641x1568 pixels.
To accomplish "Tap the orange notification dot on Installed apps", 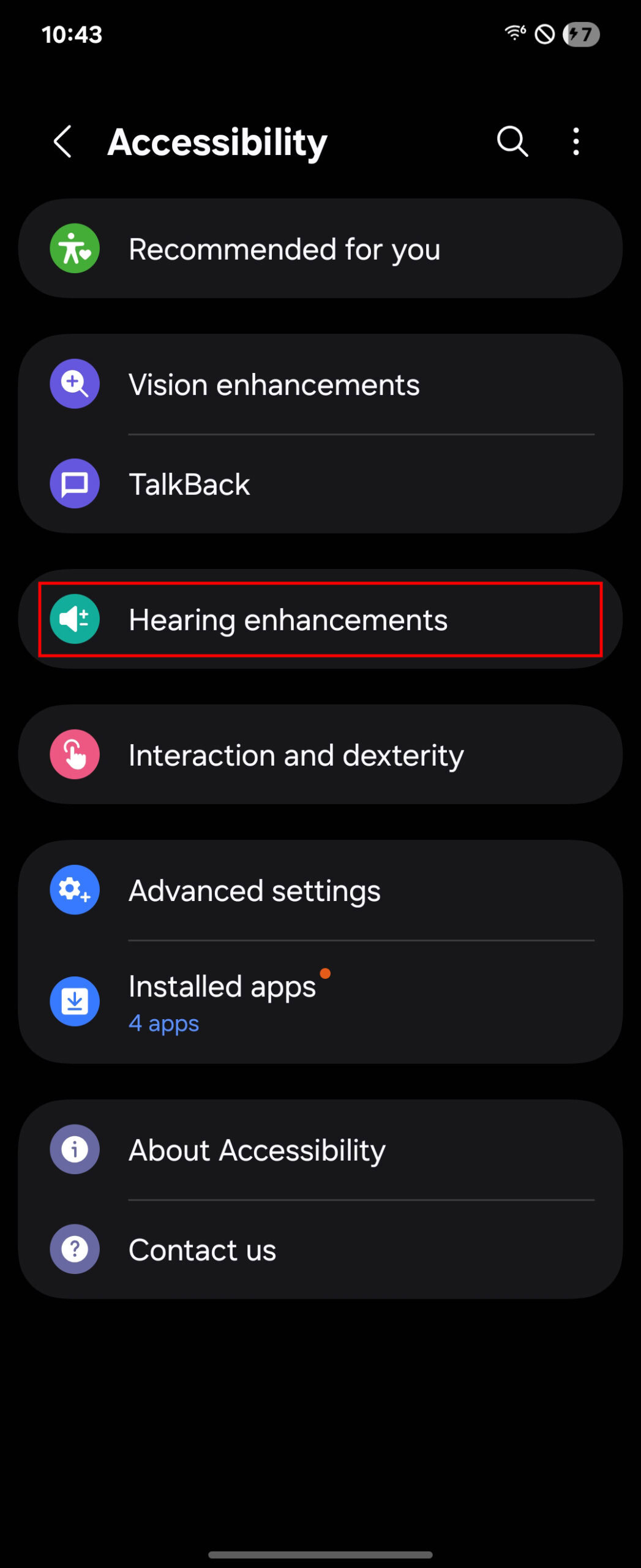I will [x=325, y=973].
